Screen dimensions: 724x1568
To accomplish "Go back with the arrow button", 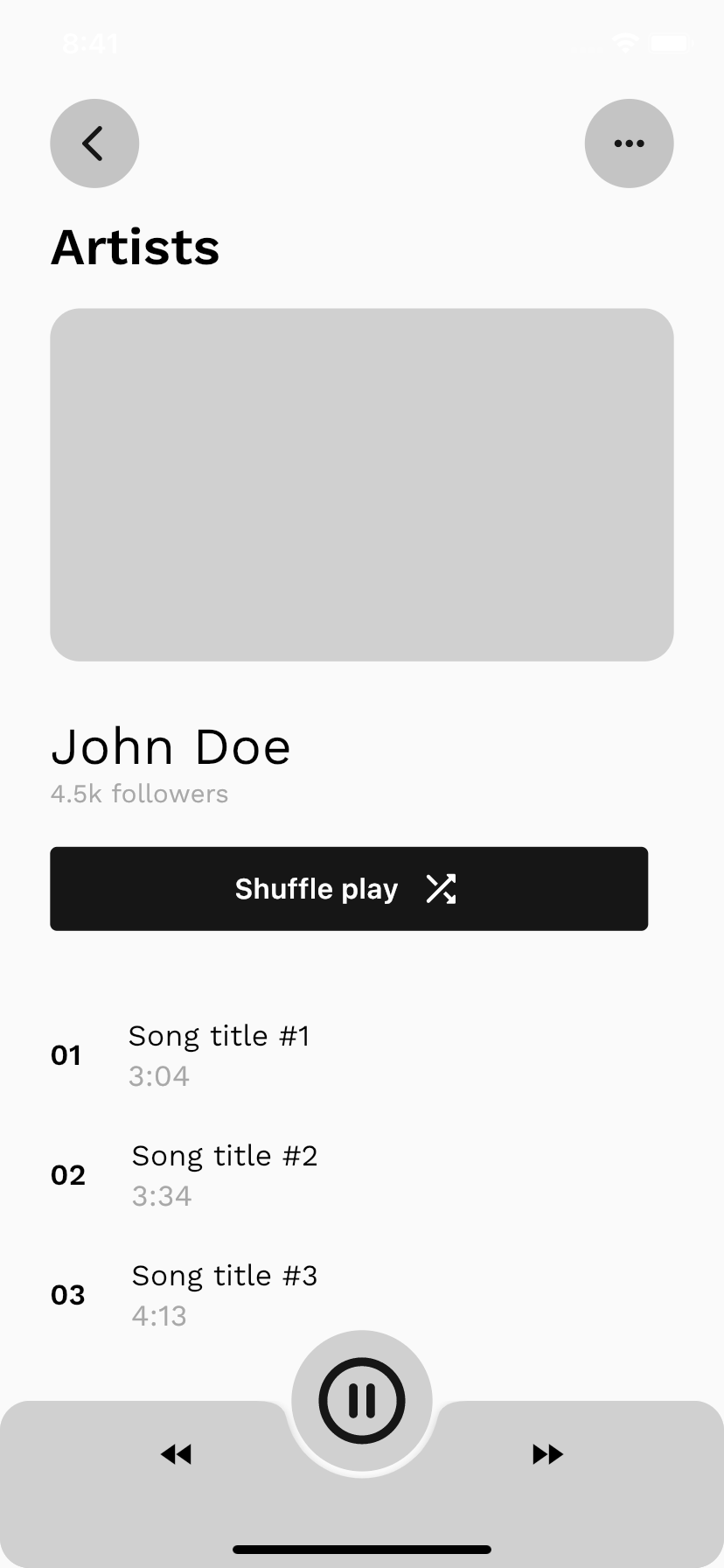I will pos(94,143).
